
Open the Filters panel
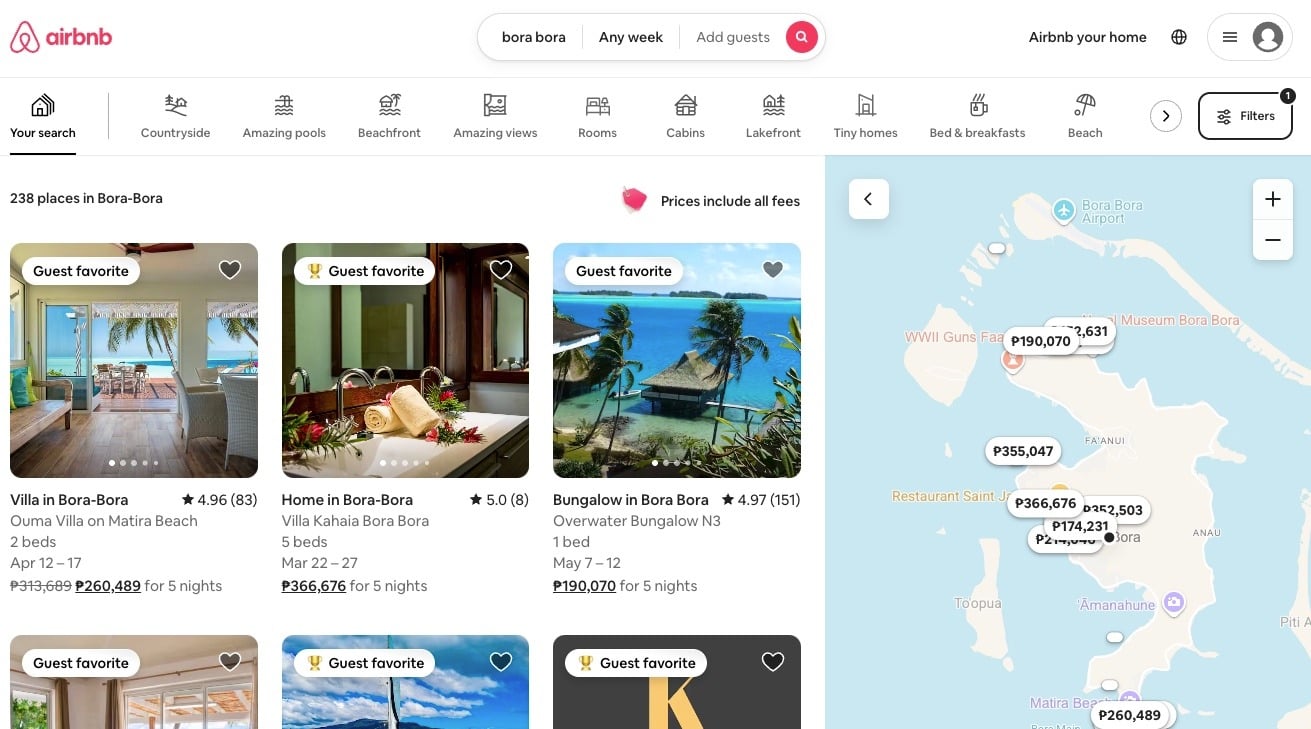click(1245, 116)
